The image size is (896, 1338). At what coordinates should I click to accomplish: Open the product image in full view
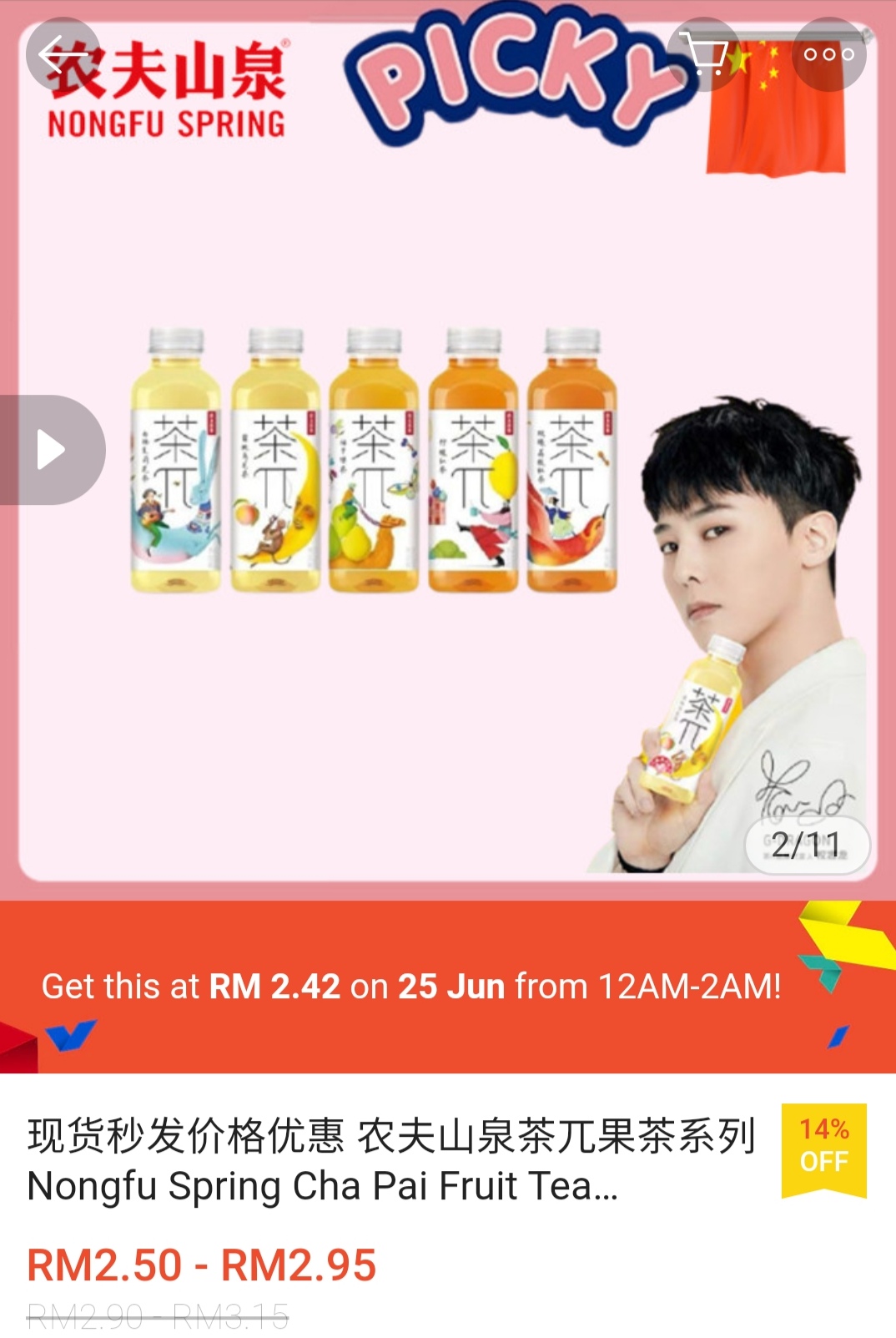point(448,501)
